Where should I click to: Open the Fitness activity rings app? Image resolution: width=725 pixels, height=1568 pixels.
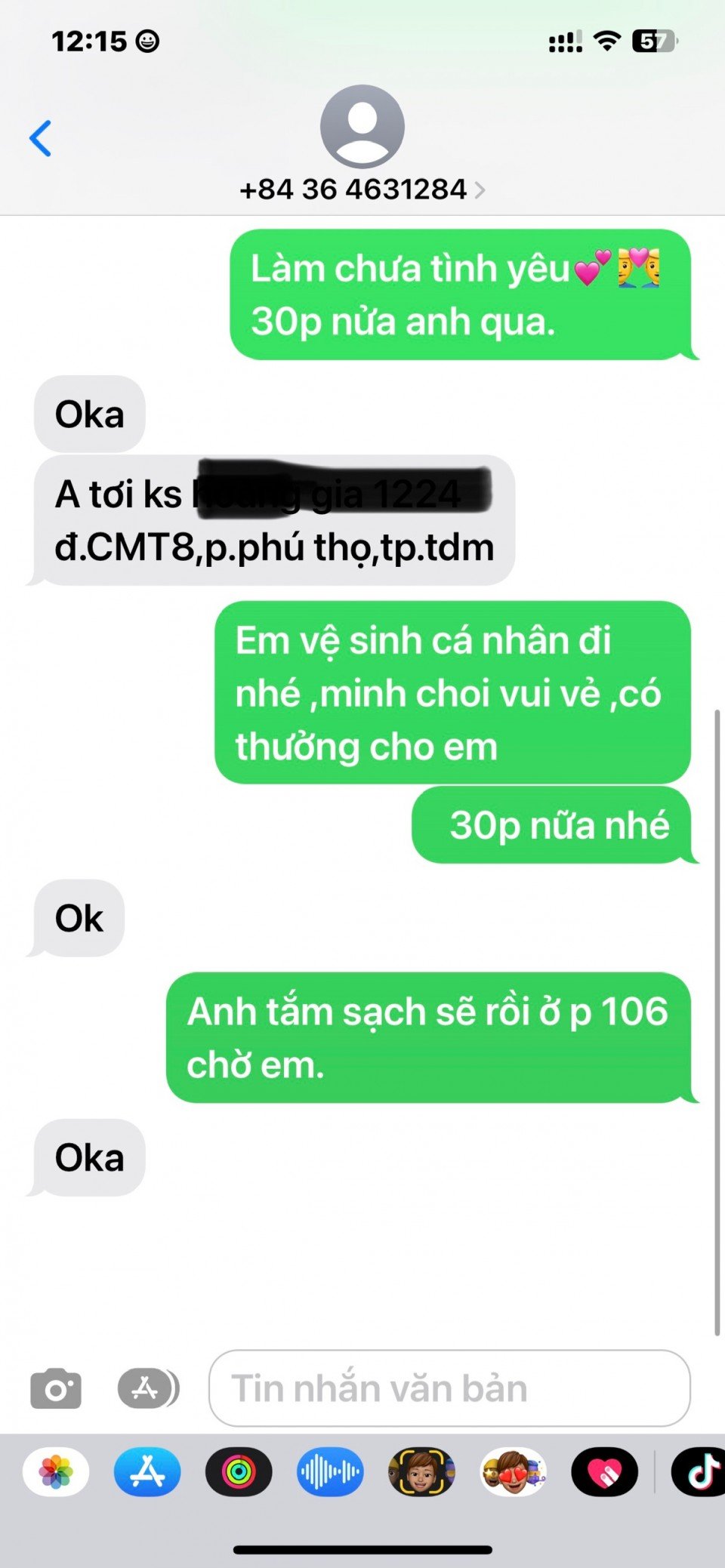tap(239, 1472)
